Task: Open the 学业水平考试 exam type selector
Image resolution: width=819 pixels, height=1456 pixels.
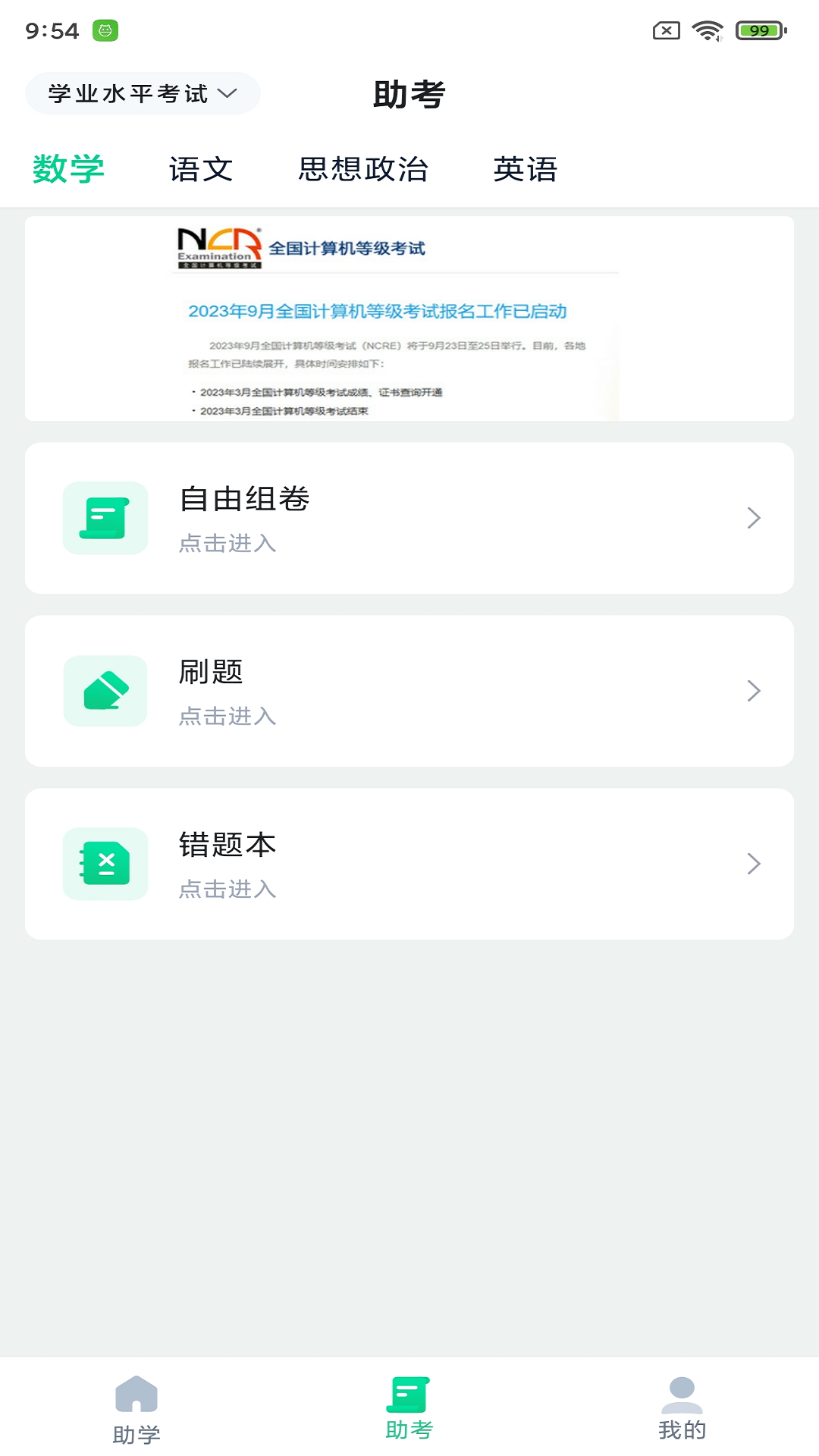Action: coord(143,93)
